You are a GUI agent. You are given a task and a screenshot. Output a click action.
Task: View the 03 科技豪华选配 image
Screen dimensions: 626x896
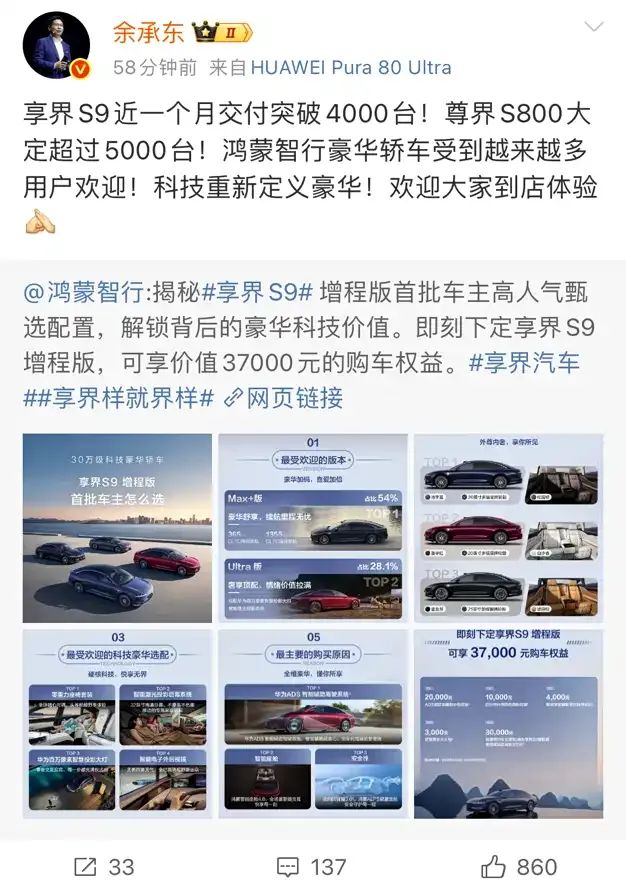pyautogui.click(x=117, y=723)
